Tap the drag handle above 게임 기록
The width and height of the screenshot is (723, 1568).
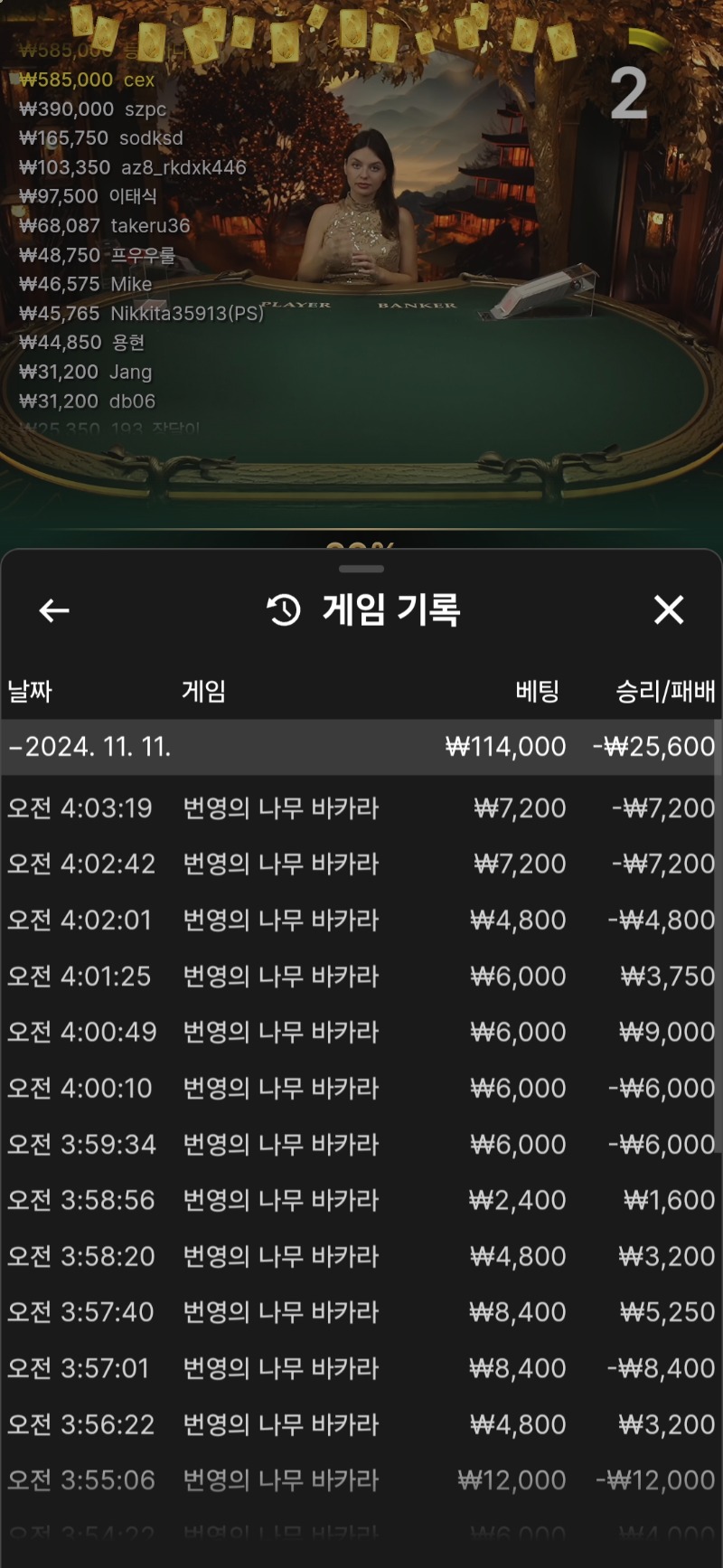[x=361, y=569]
